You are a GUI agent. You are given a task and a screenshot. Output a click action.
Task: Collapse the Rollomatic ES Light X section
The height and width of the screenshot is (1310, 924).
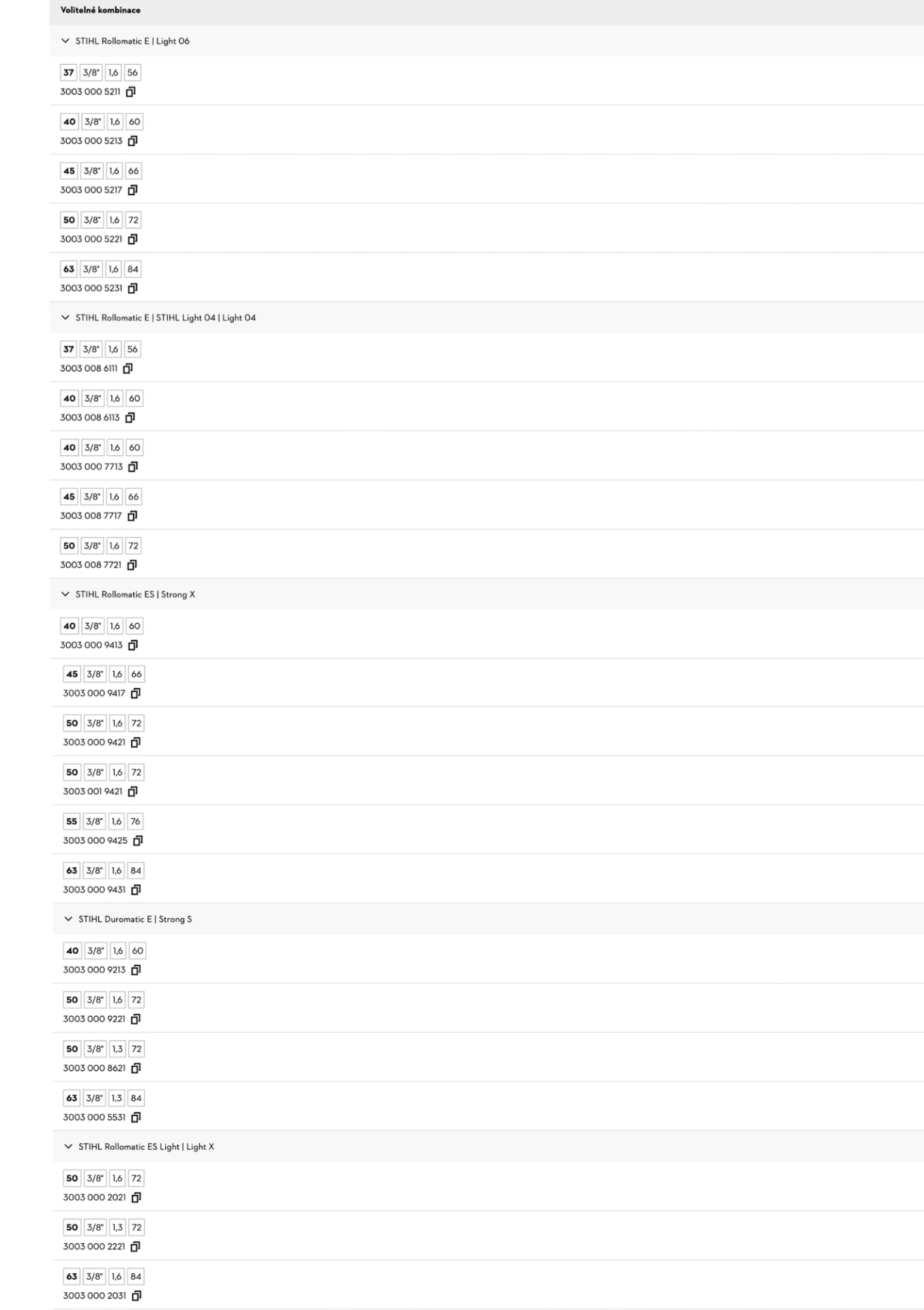[68, 1147]
